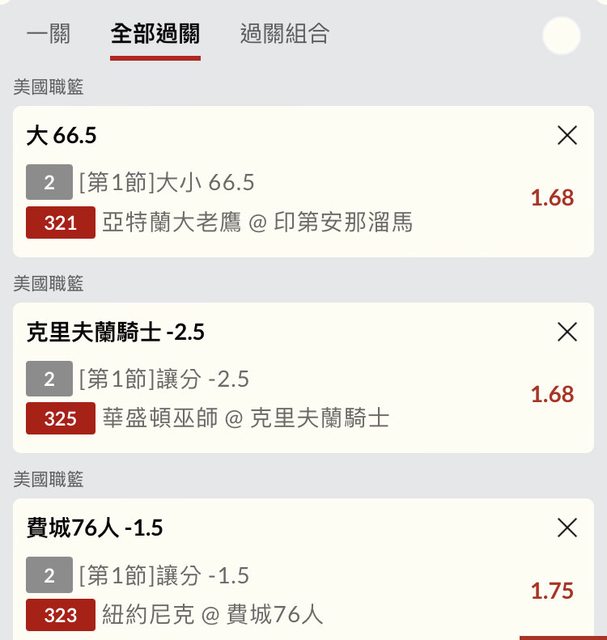Screen dimensions: 607x640
Task: Open the 亞特蘭大老鷹 @ 印第安那溜馬 bet card
Action: click(x=257, y=222)
